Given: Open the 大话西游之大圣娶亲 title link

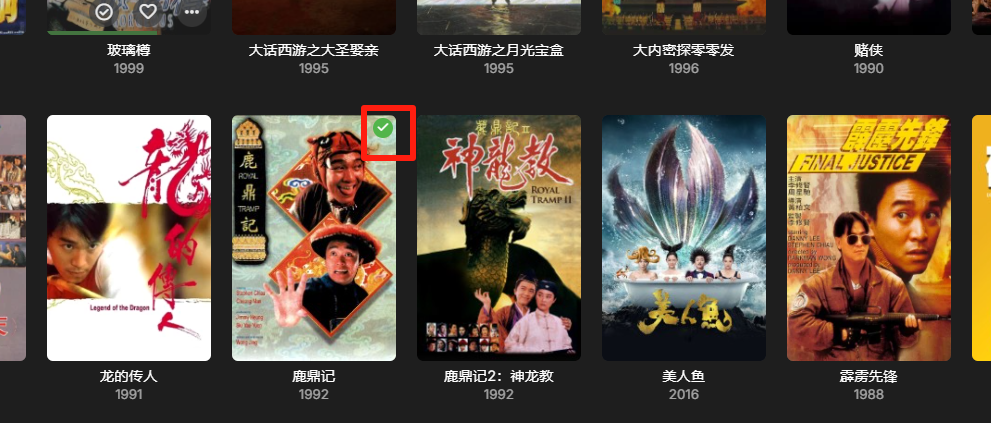Looking at the screenshot, I should tap(314, 50).
